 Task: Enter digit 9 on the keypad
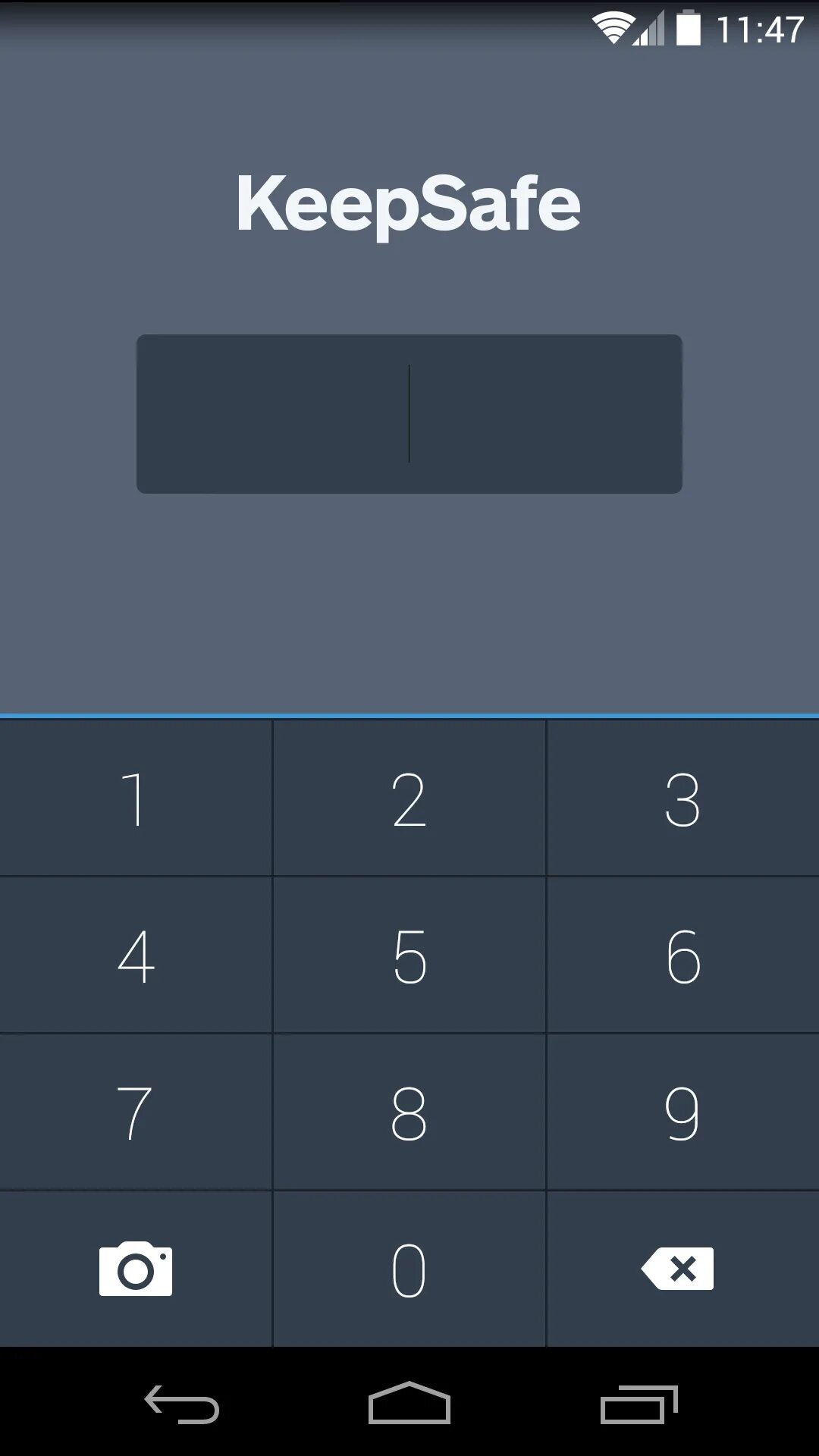(683, 1112)
